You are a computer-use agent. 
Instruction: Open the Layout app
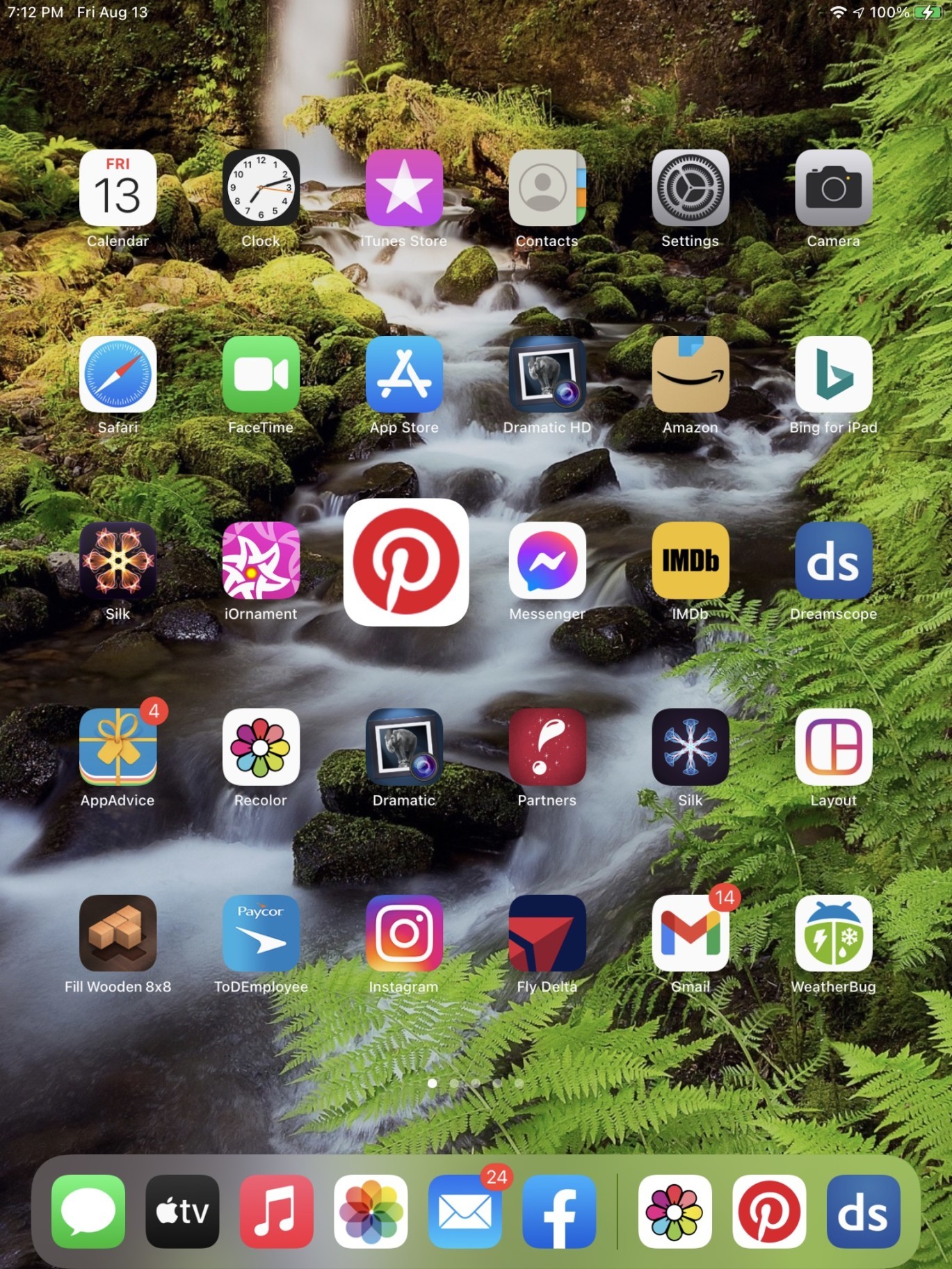833,747
